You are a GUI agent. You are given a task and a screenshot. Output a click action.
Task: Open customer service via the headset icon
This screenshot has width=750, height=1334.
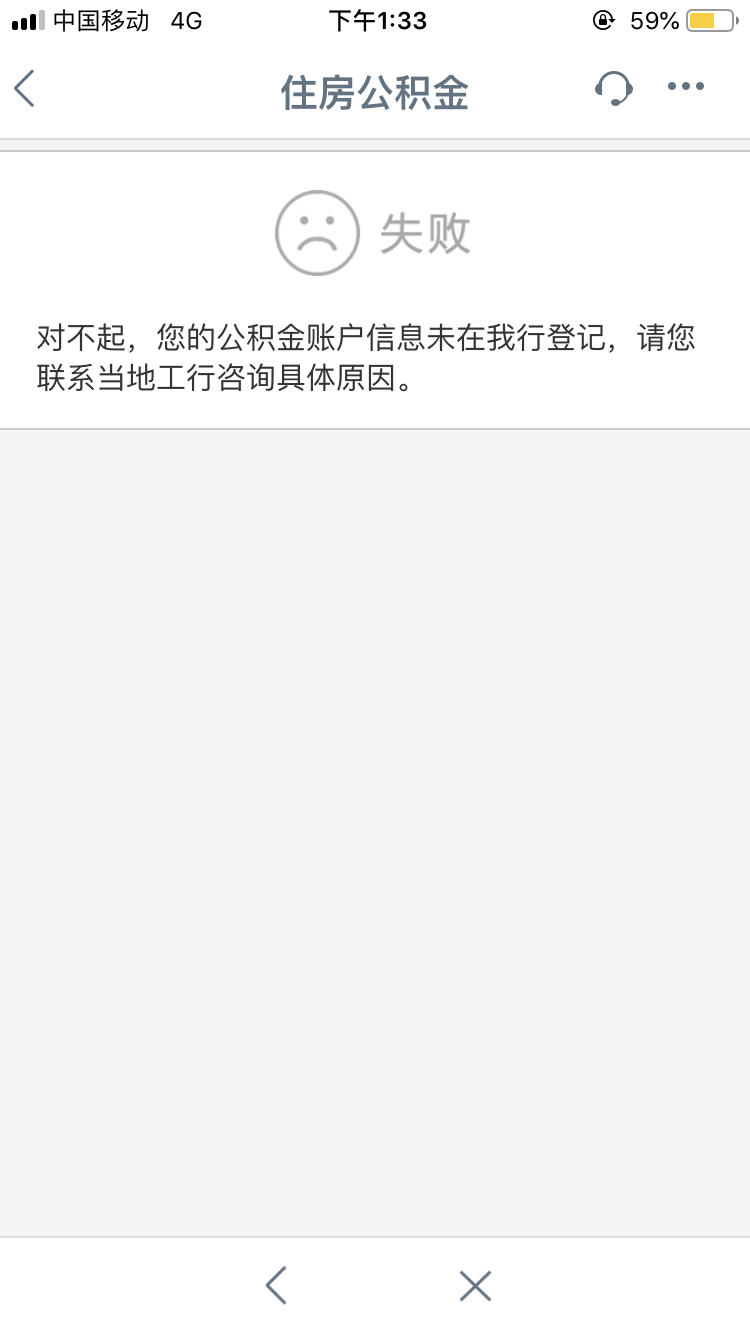(x=616, y=87)
